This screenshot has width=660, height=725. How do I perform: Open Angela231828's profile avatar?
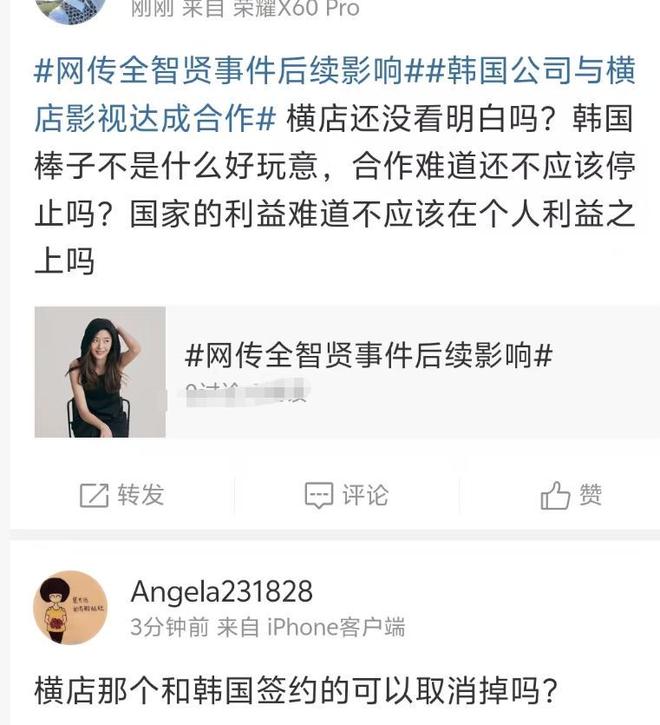(70, 607)
